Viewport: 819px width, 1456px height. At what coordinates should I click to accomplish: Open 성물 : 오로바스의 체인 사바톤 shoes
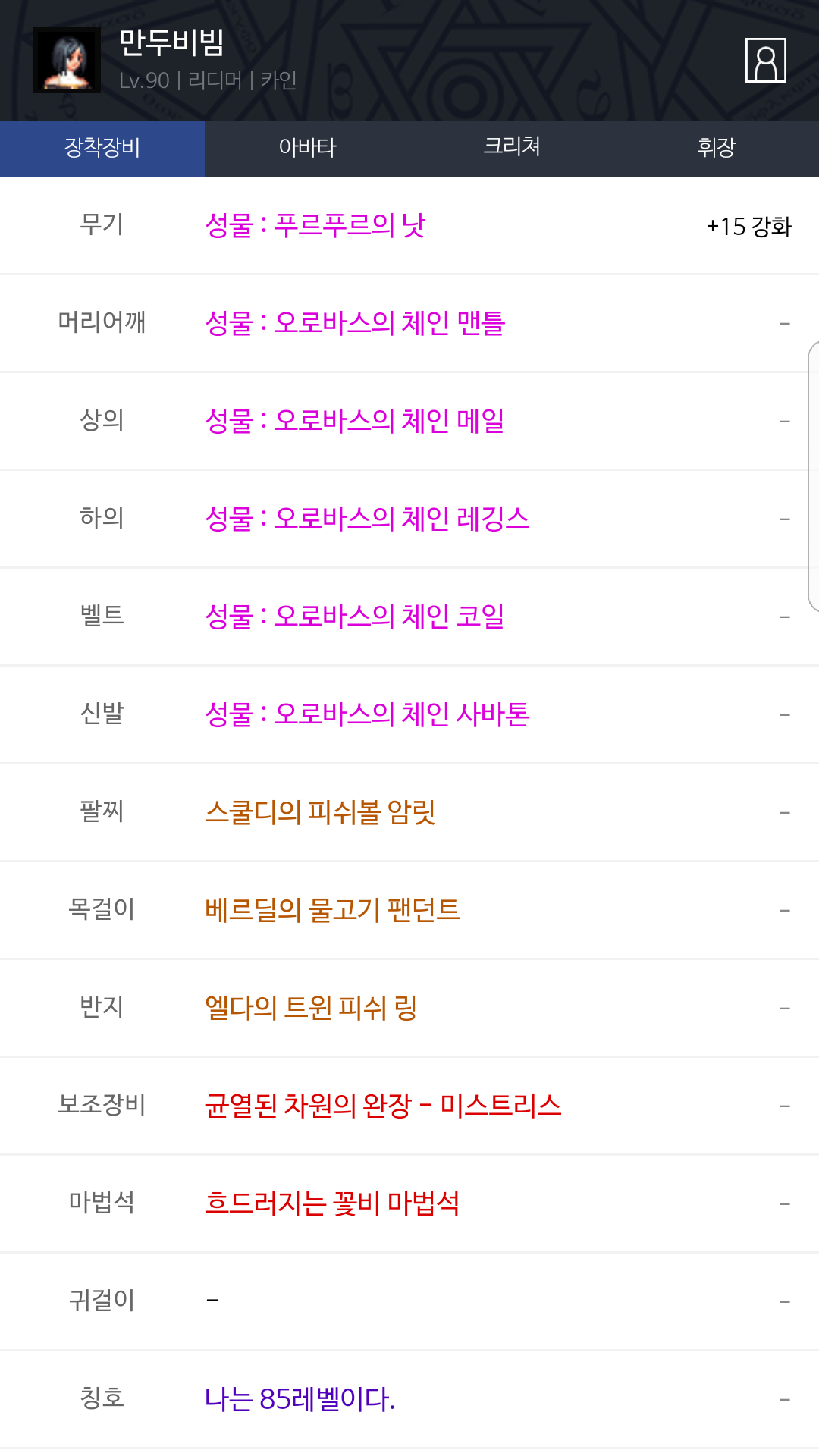click(x=367, y=714)
